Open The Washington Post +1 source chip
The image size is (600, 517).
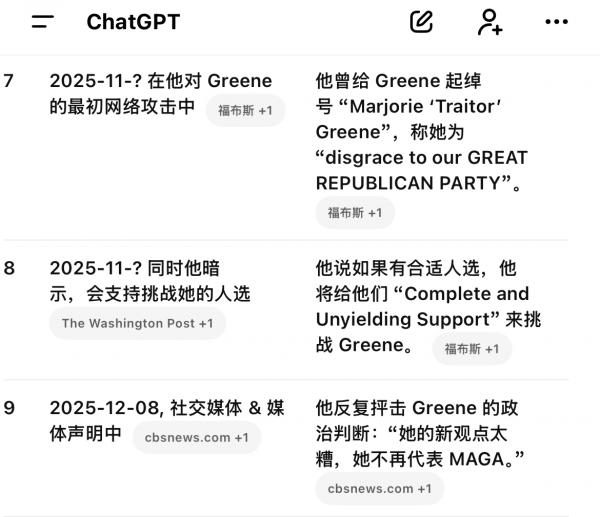(x=137, y=323)
